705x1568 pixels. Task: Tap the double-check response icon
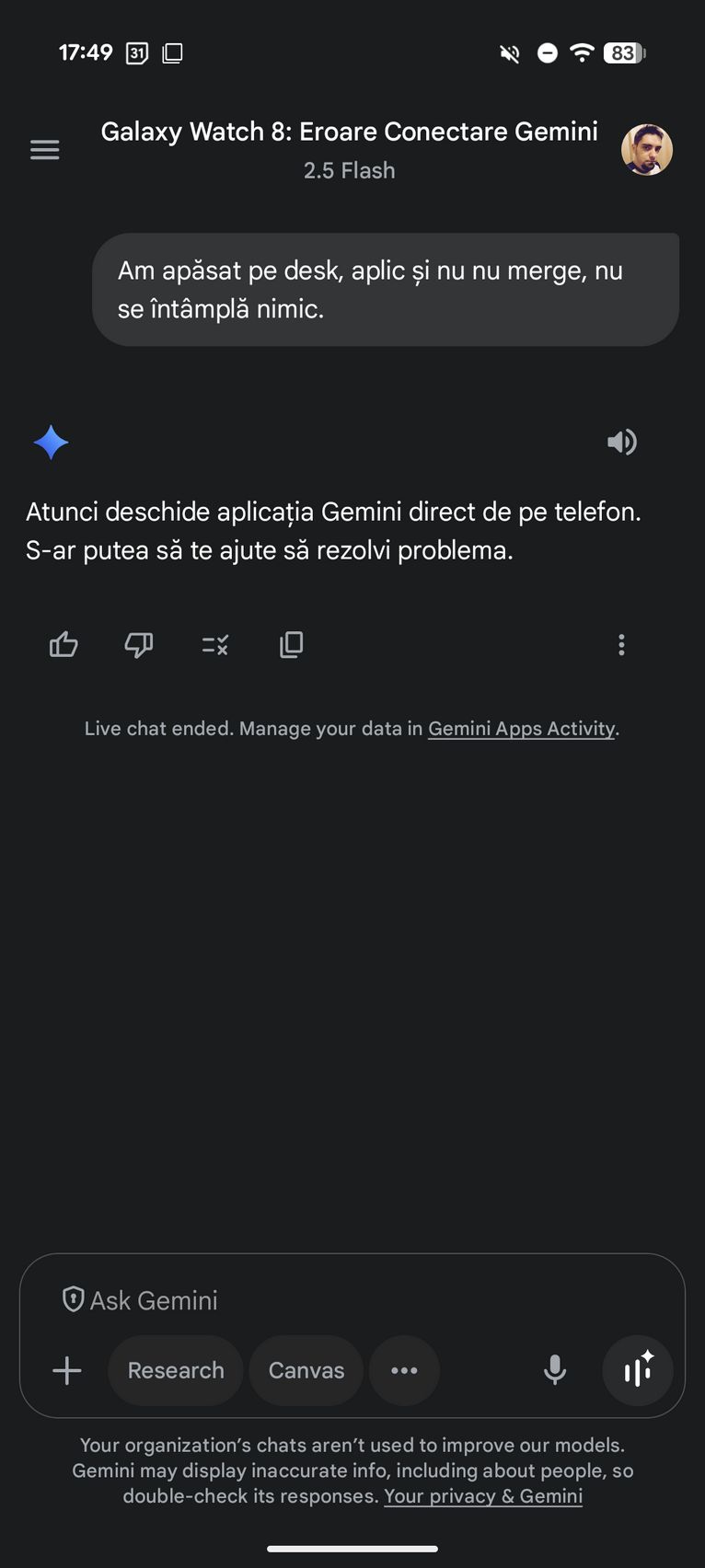point(215,645)
